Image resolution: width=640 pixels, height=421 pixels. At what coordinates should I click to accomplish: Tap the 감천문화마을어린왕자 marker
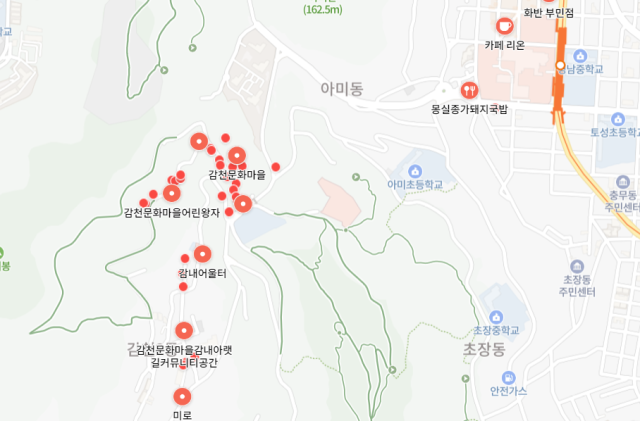click(172, 193)
